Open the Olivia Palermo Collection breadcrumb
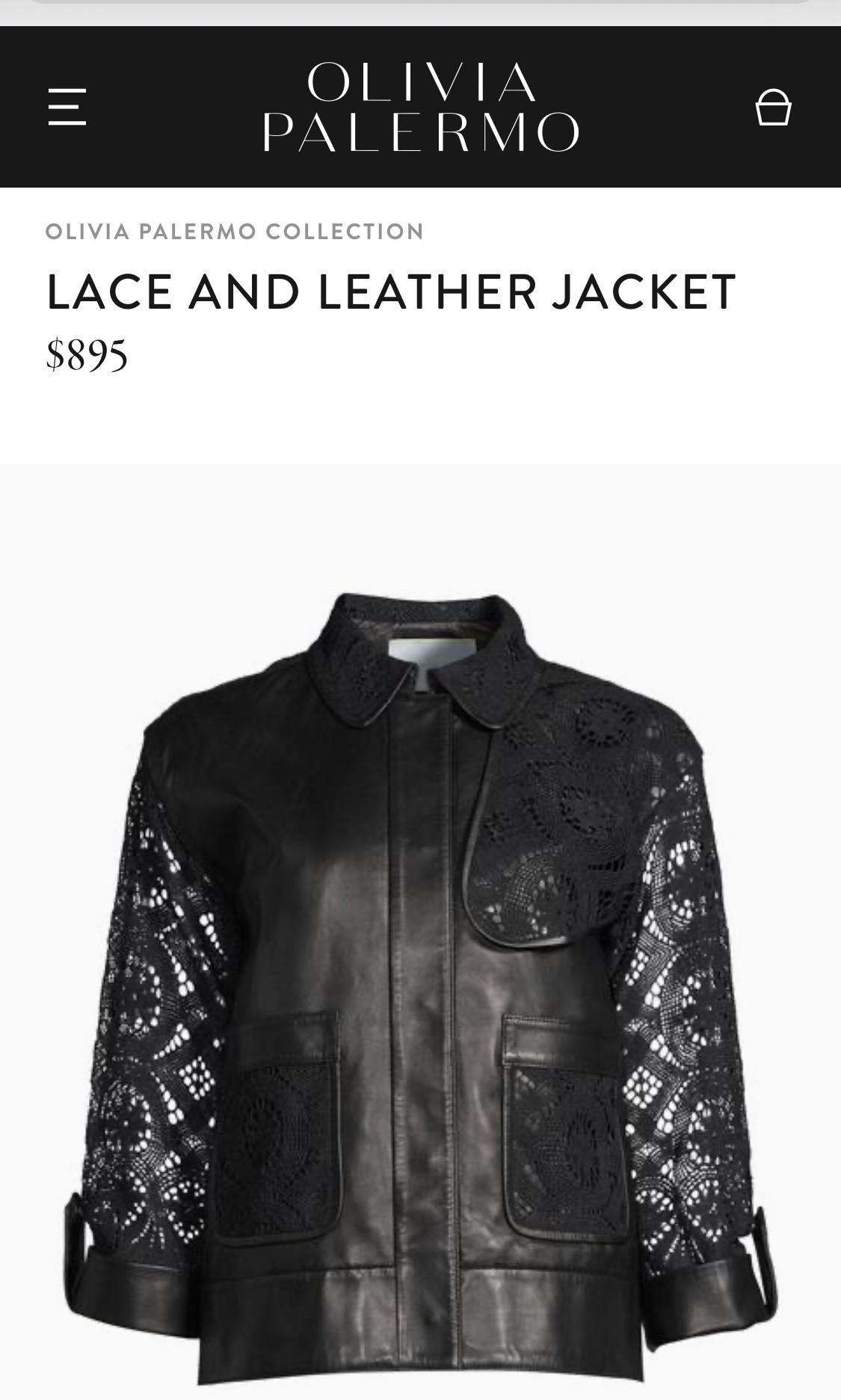The image size is (841, 1400). click(235, 232)
